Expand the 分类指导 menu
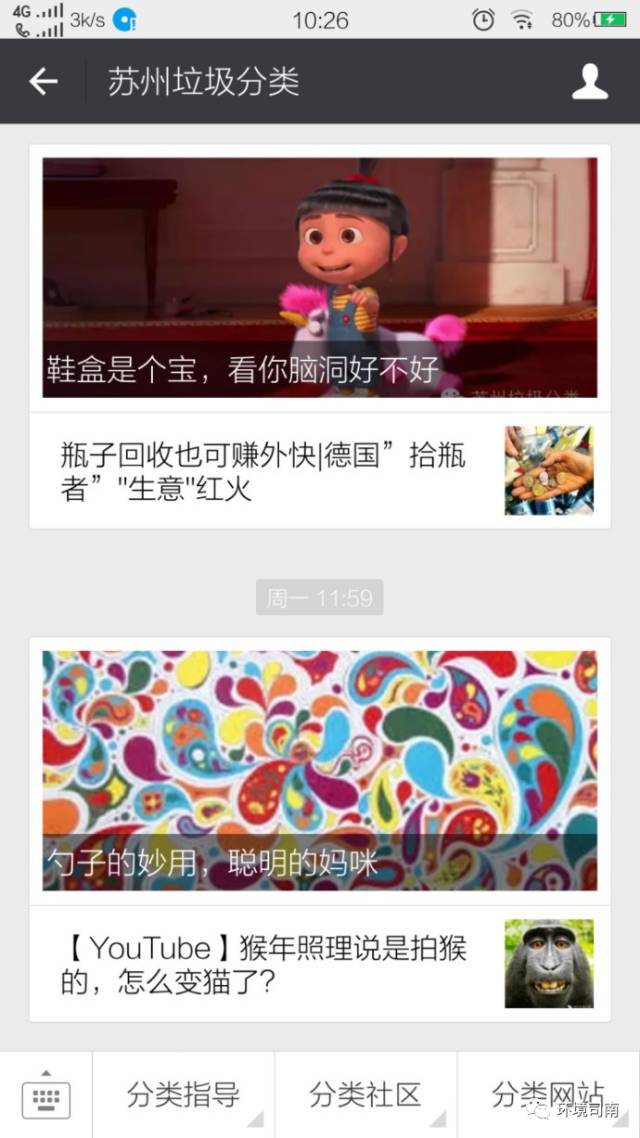This screenshot has width=640, height=1138. tap(184, 1095)
